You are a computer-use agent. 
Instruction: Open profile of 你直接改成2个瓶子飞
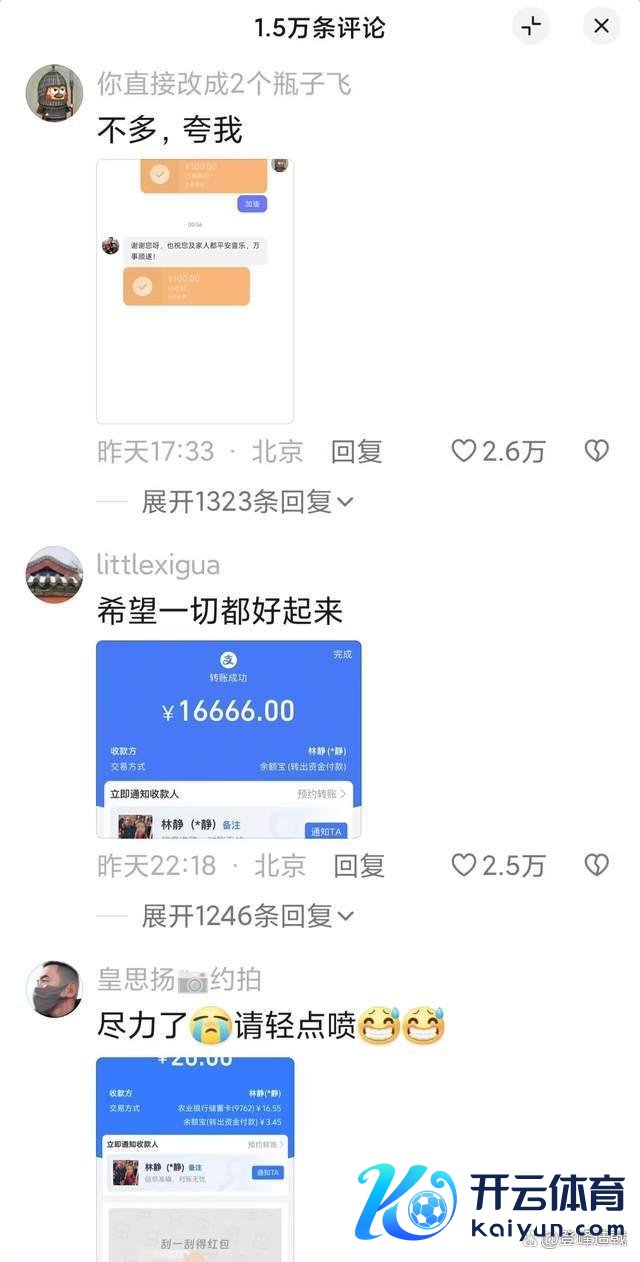click(53, 92)
